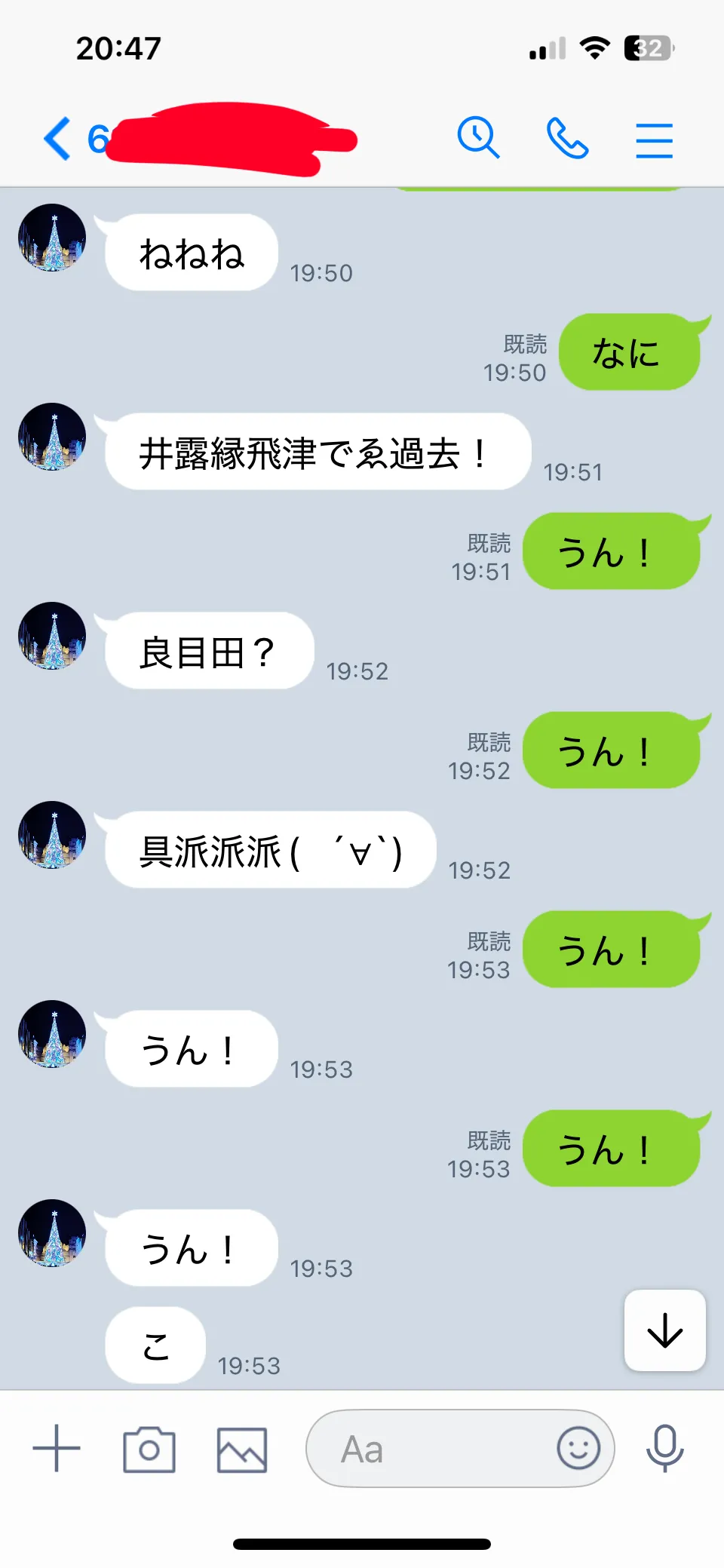Jump to the latest message
This screenshot has height=1568, width=724.
pyautogui.click(x=664, y=1330)
